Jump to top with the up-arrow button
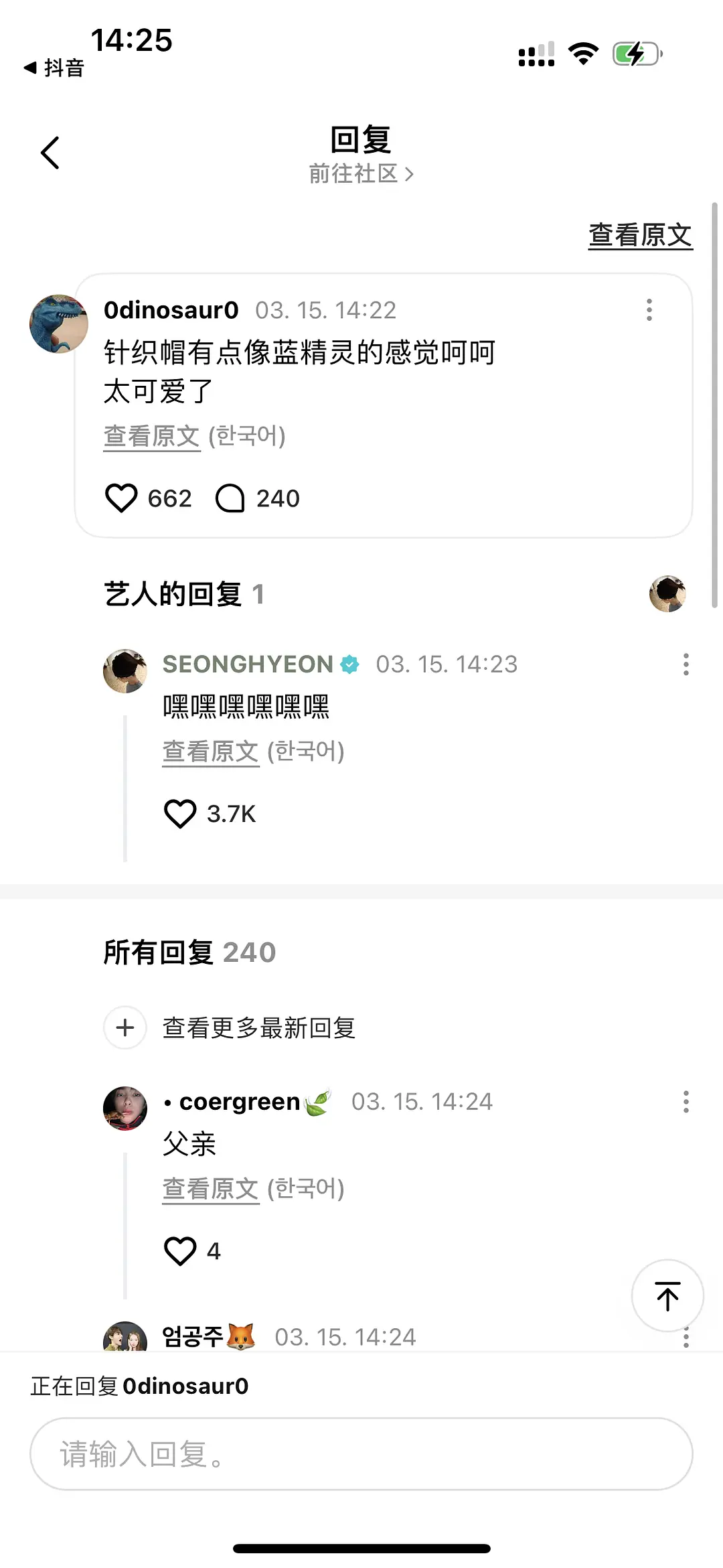The height and width of the screenshot is (1568, 723). tap(667, 1296)
